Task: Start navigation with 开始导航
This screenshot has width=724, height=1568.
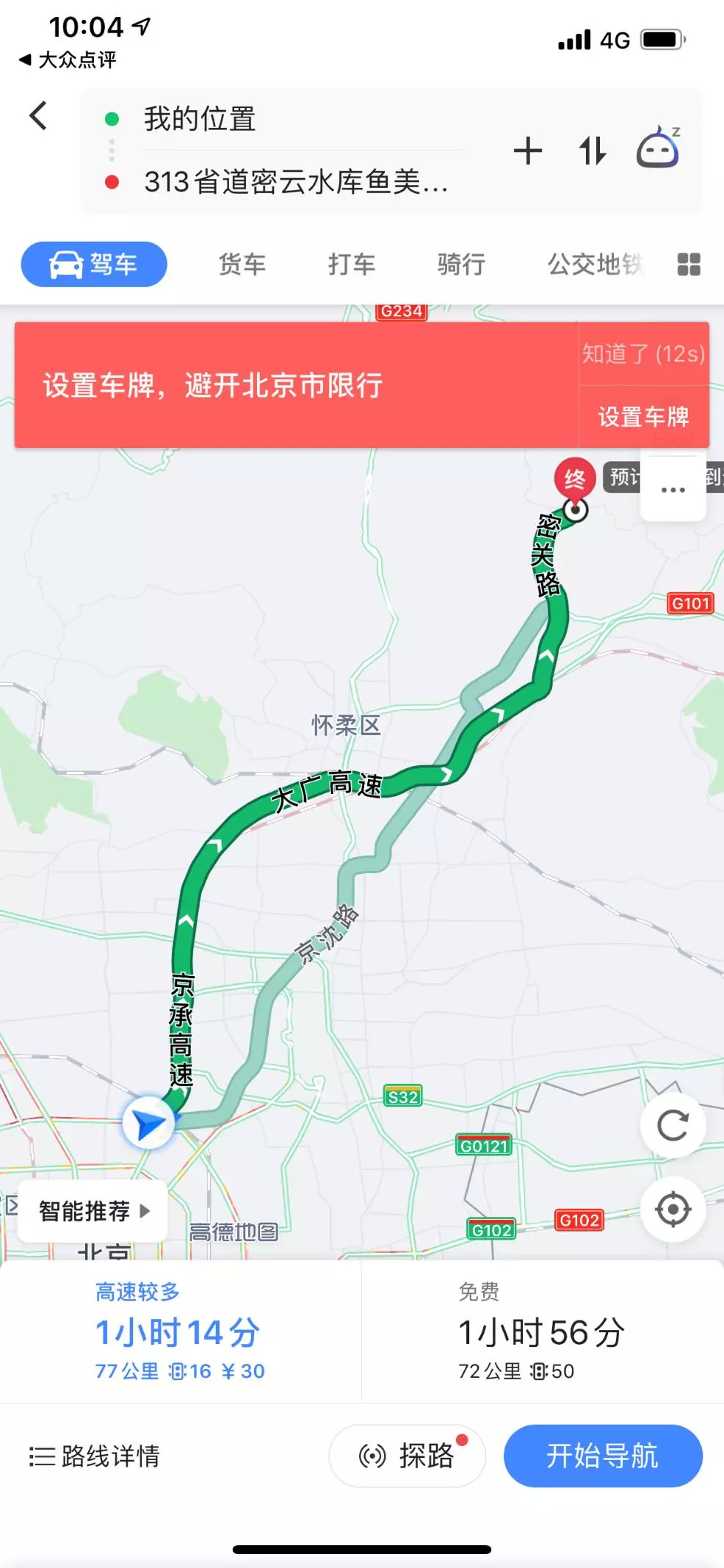Action: coord(602,1456)
